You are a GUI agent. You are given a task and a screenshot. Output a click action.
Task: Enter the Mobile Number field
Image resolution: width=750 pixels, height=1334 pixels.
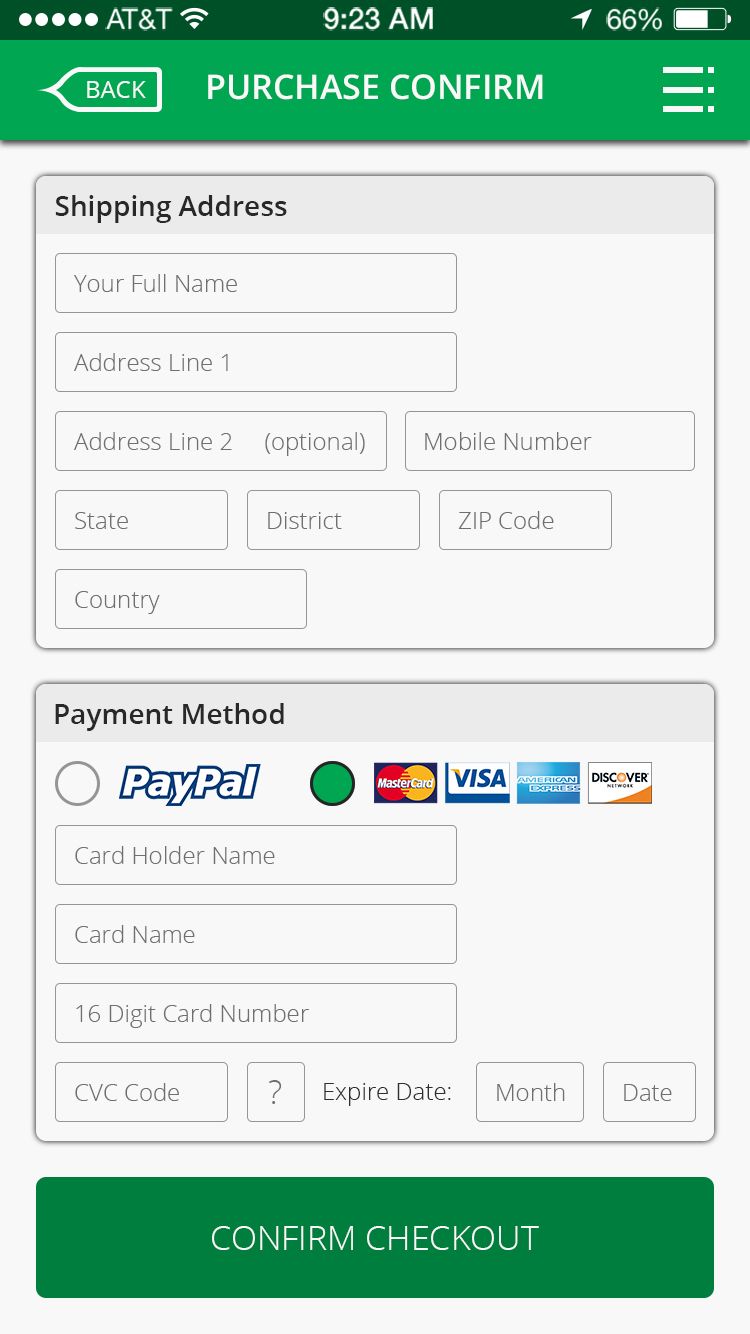tap(549, 441)
